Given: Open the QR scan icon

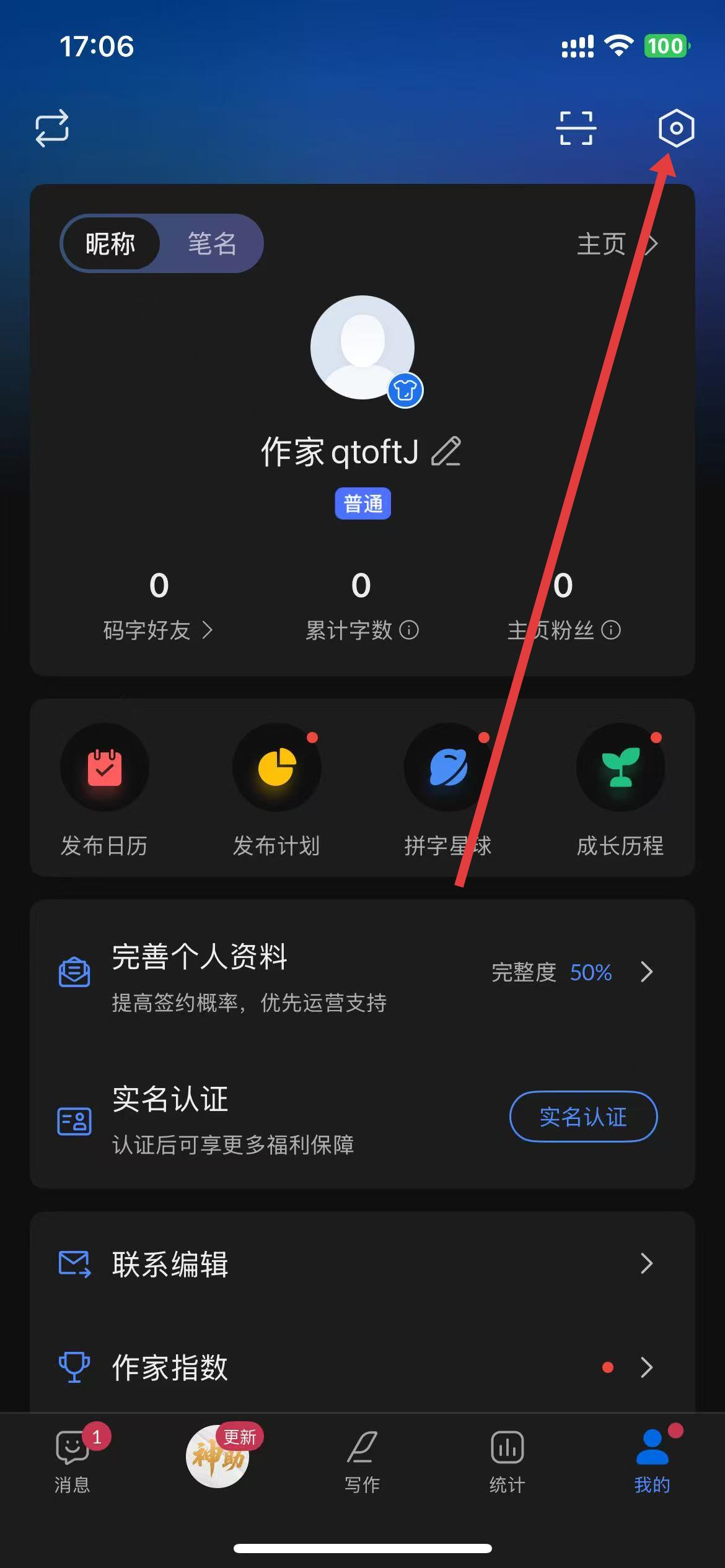Looking at the screenshot, I should tap(576, 128).
